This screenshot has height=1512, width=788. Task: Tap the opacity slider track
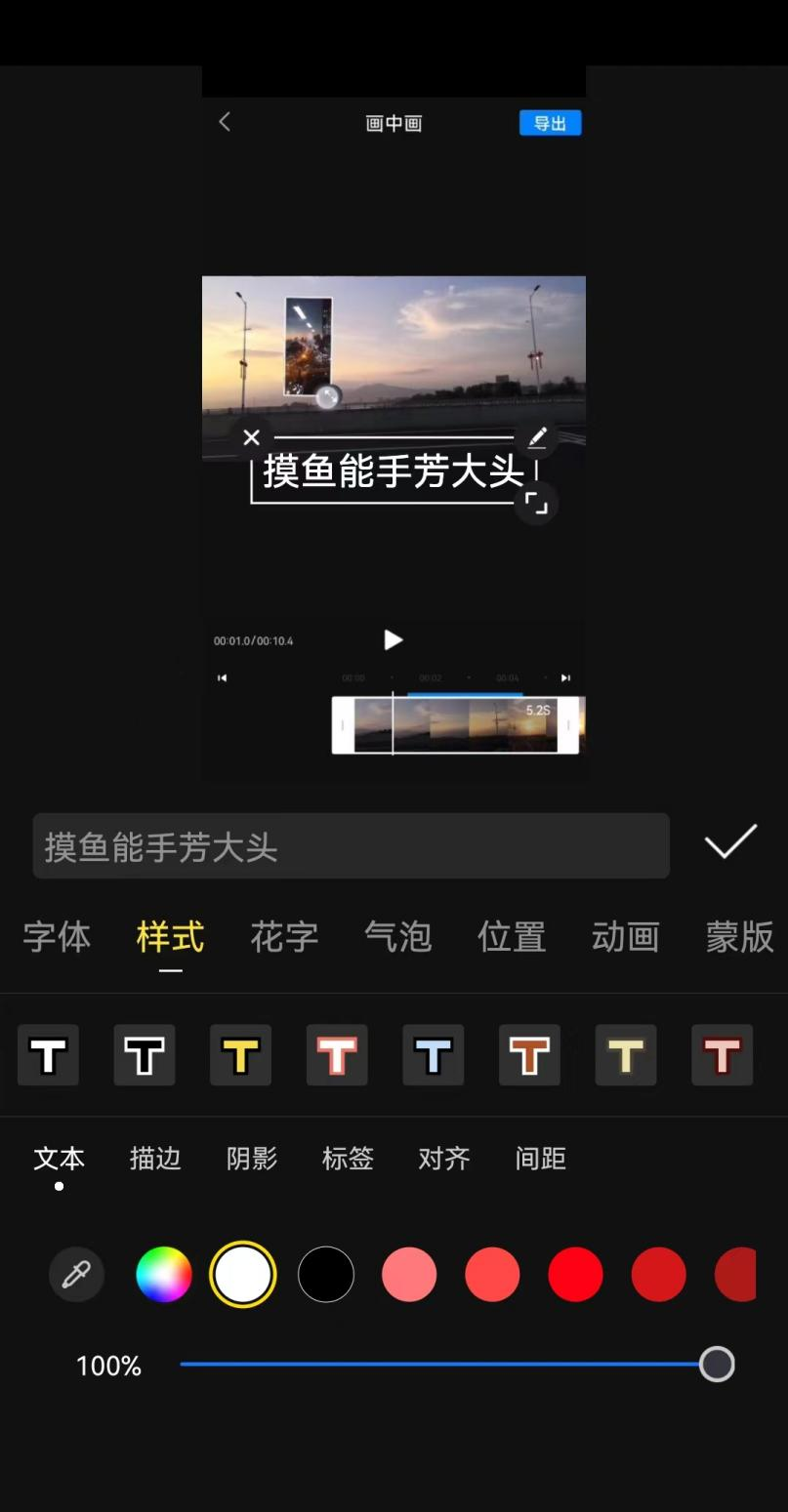(x=439, y=1365)
